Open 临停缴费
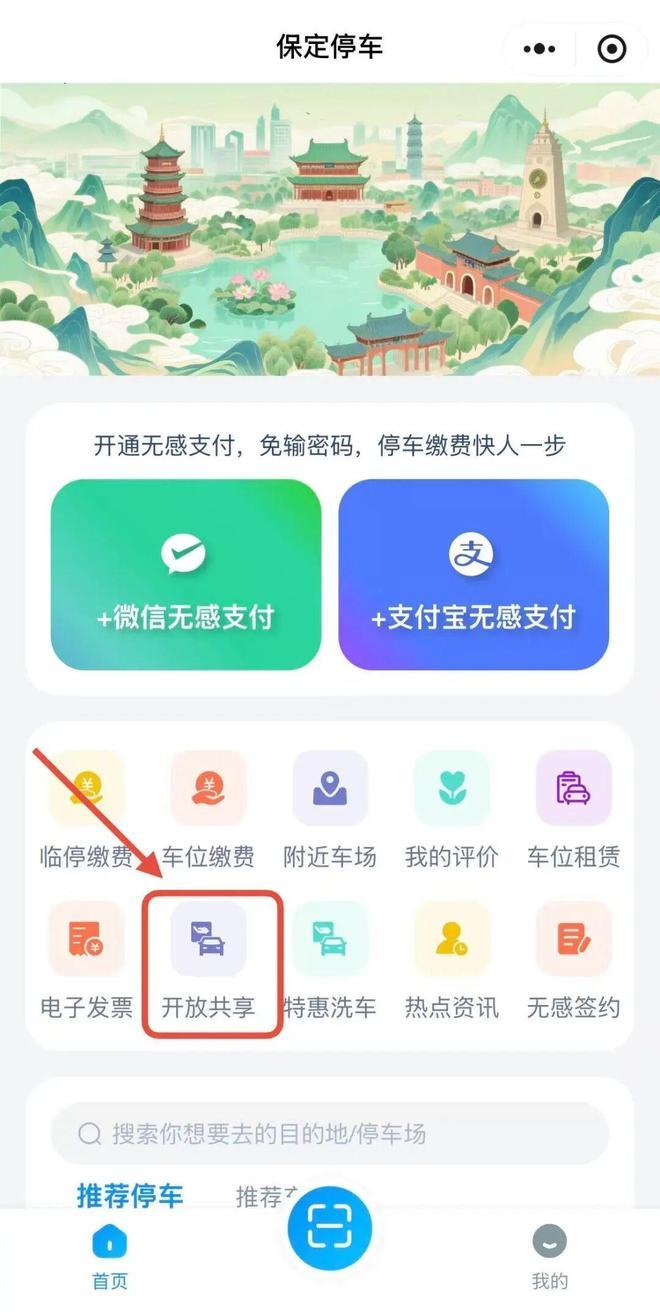Viewport: 660px width, 1312px height. click(87, 810)
